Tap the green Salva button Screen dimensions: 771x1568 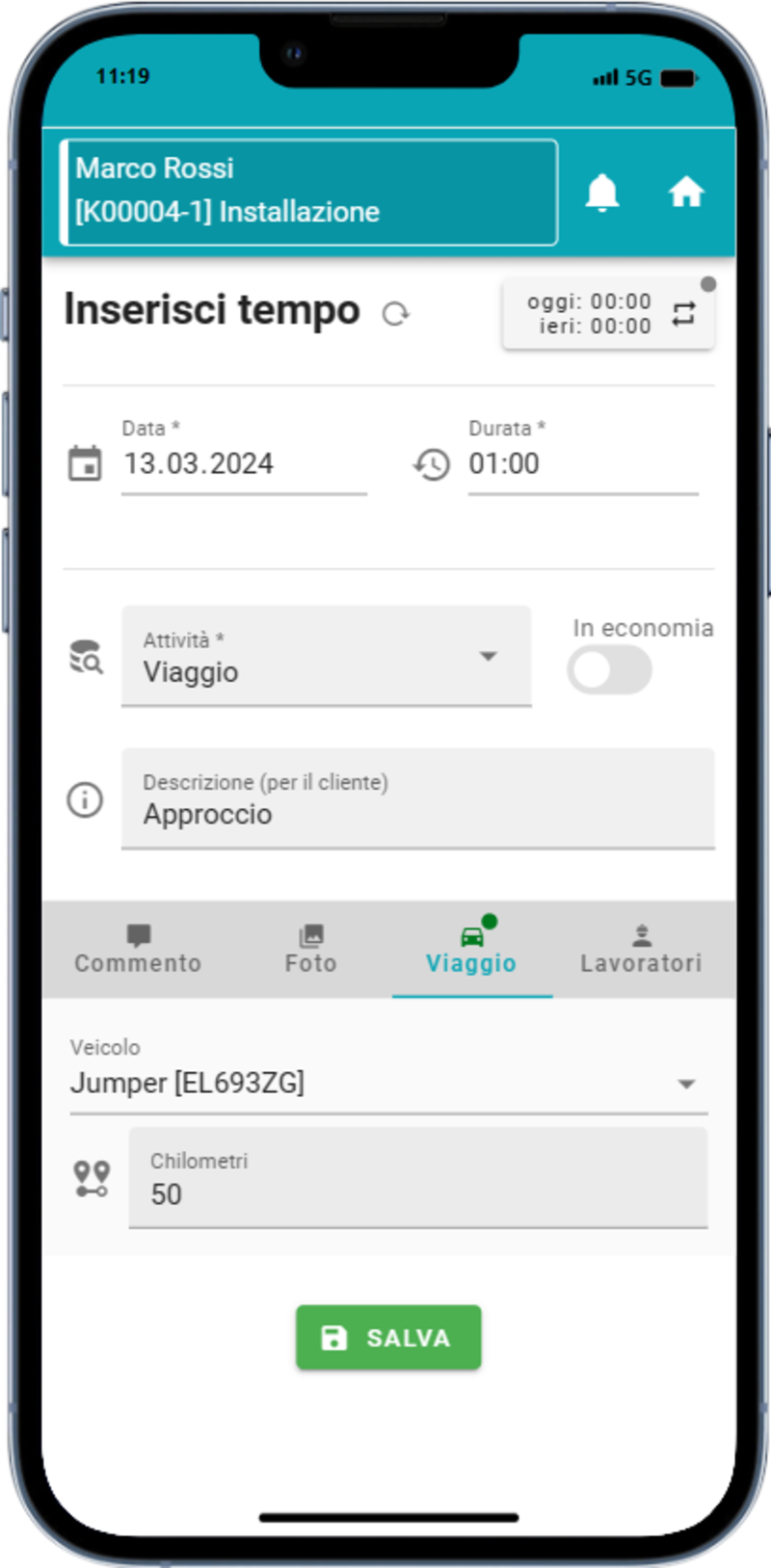pyautogui.click(x=388, y=1337)
